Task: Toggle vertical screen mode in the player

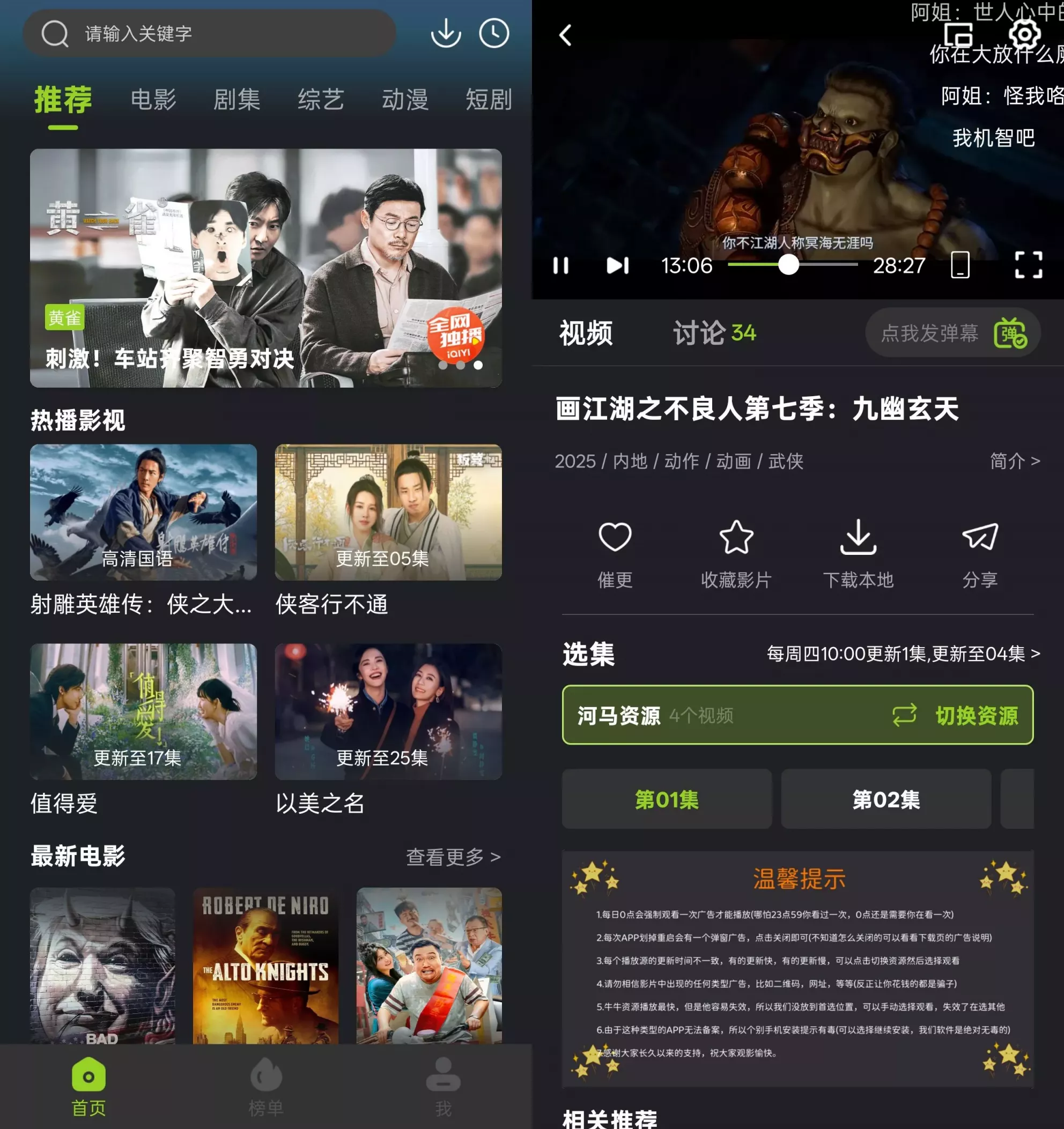Action: point(959,266)
